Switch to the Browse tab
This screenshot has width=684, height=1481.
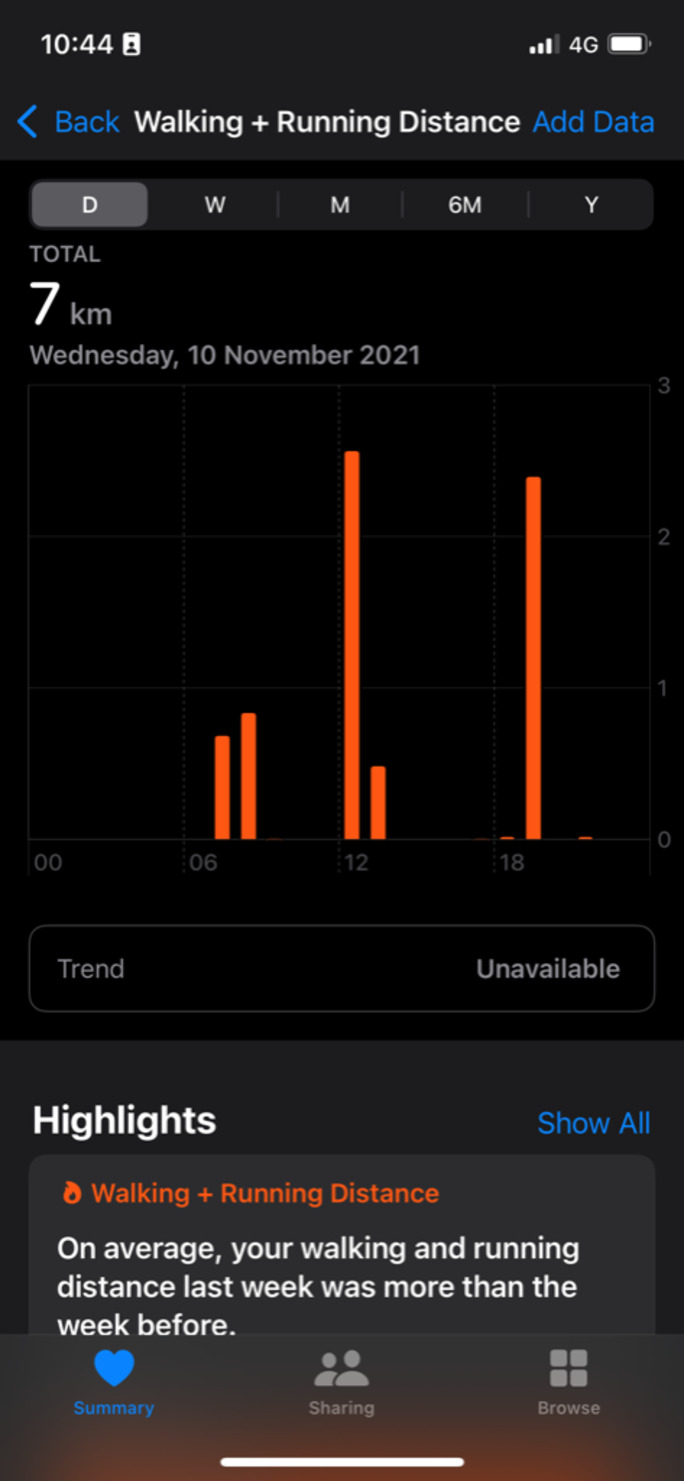tap(568, 1382)
